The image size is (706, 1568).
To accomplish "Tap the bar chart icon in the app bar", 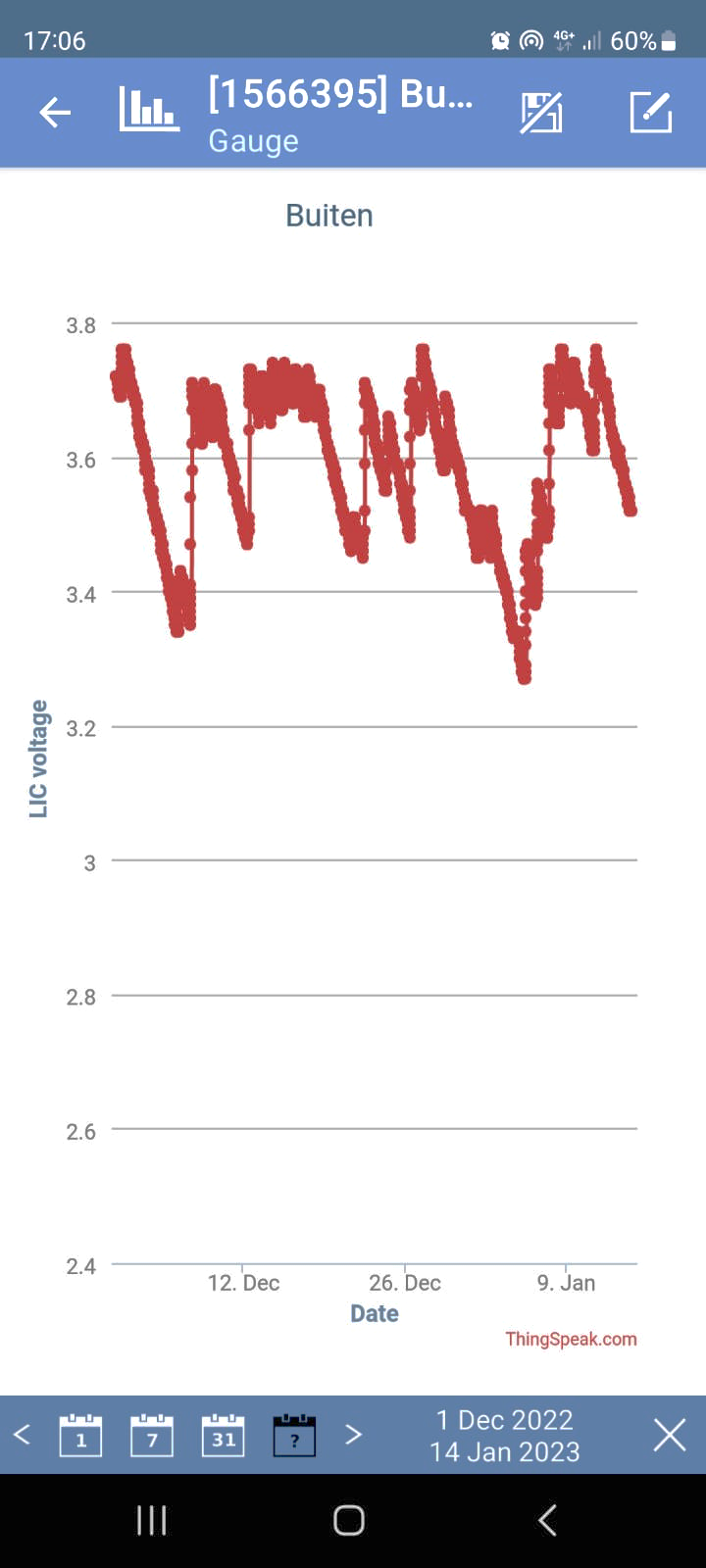I will pos(149,110).
